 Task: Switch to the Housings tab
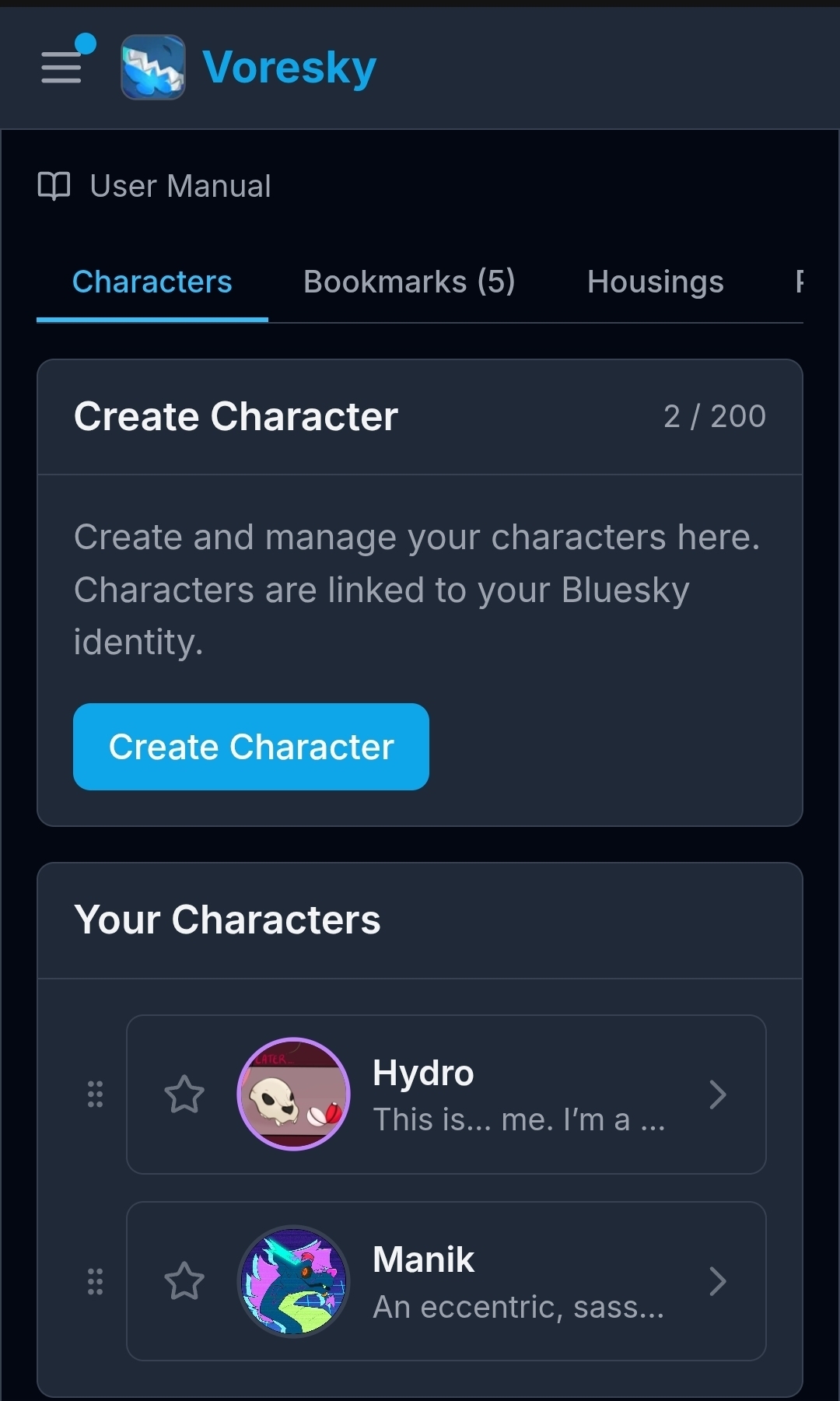[655, 282]
